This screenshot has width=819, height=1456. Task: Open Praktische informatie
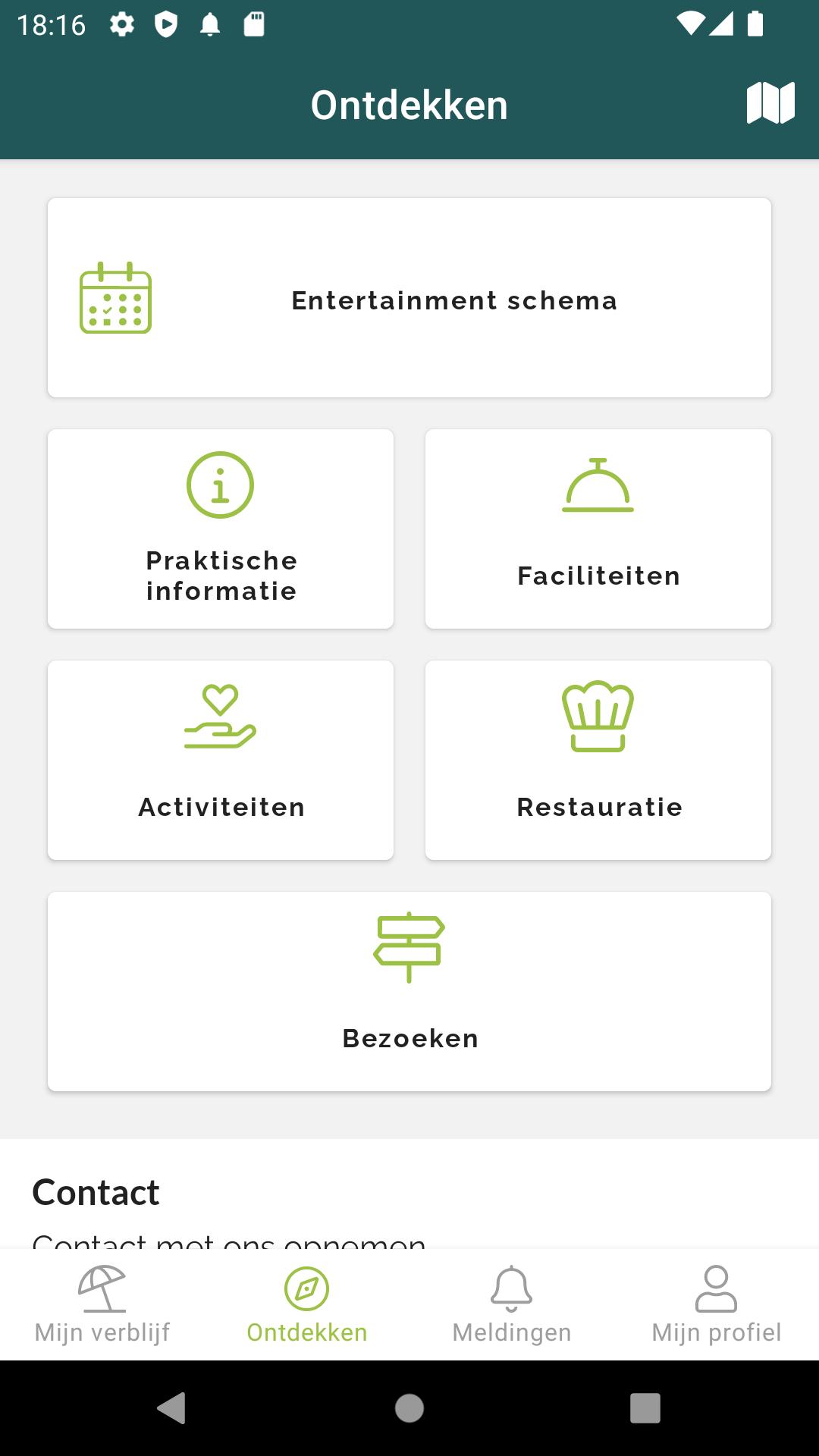pyautogui.click(x=221, y=529)
